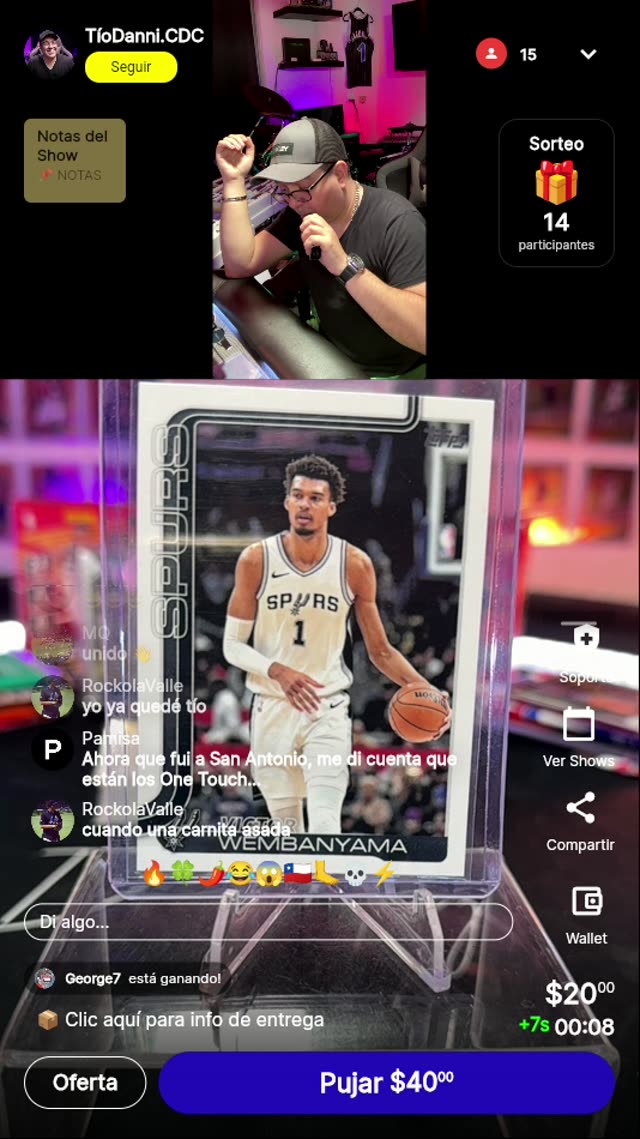Screen dimensions: 640x1139
Task: Expand the viewer count chevron
Action: (x=588, y=54)
